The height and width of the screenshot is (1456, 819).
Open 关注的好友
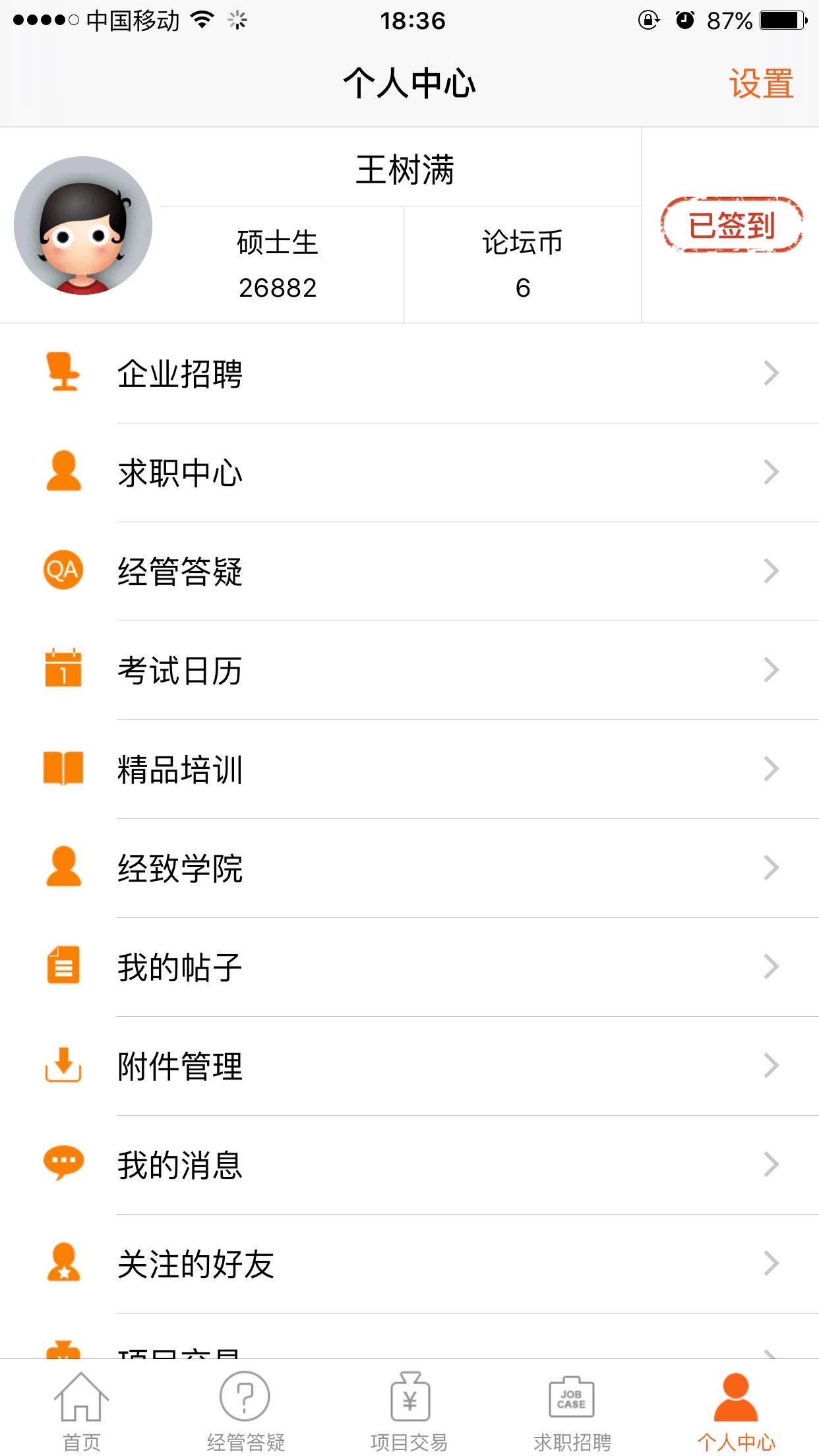409,1264
